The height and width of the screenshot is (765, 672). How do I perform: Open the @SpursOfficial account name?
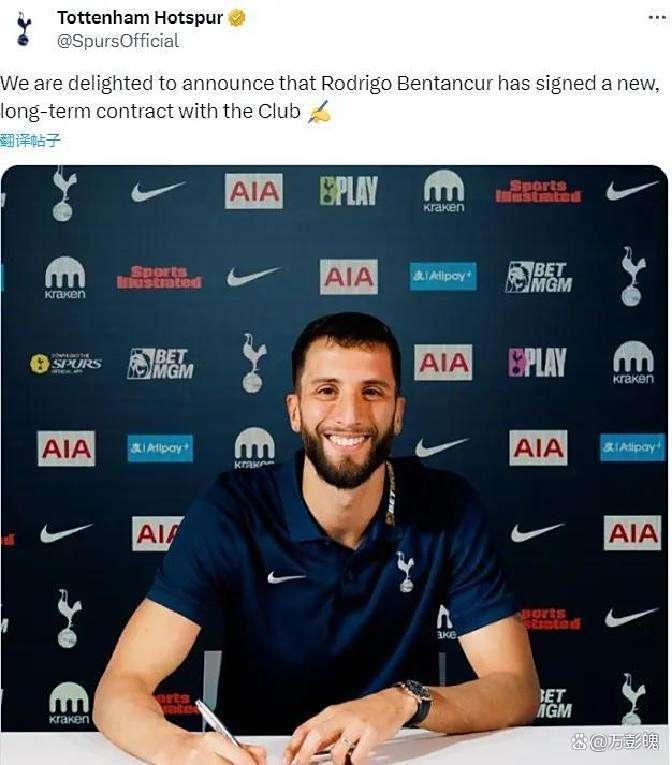pos(118,41)
